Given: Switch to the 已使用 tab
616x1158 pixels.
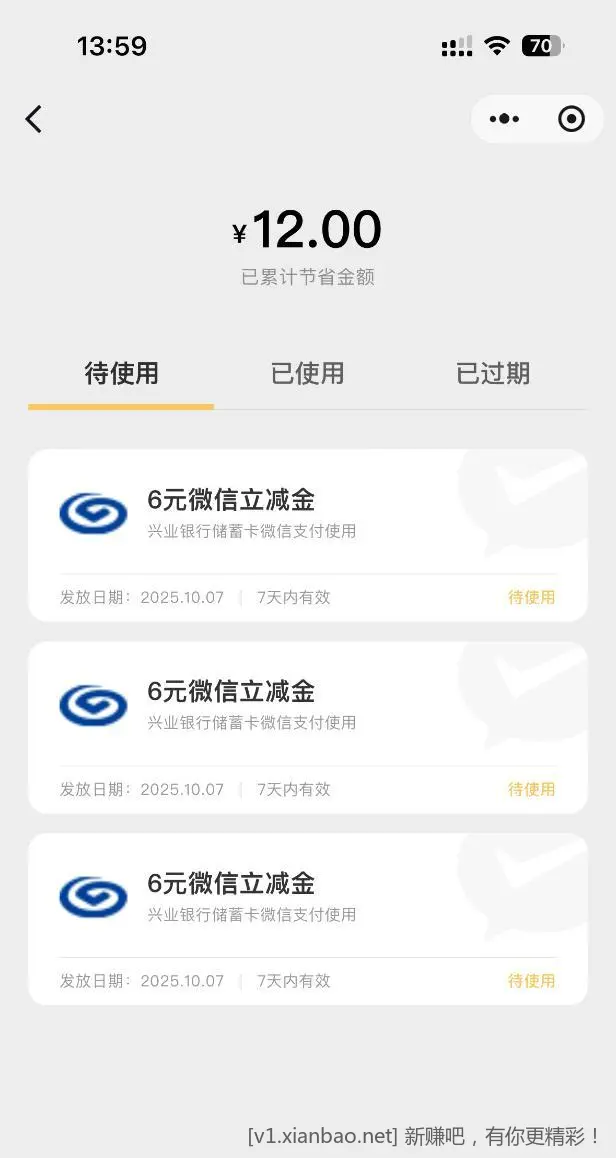Looking at the screenshot, I should 307,374.
